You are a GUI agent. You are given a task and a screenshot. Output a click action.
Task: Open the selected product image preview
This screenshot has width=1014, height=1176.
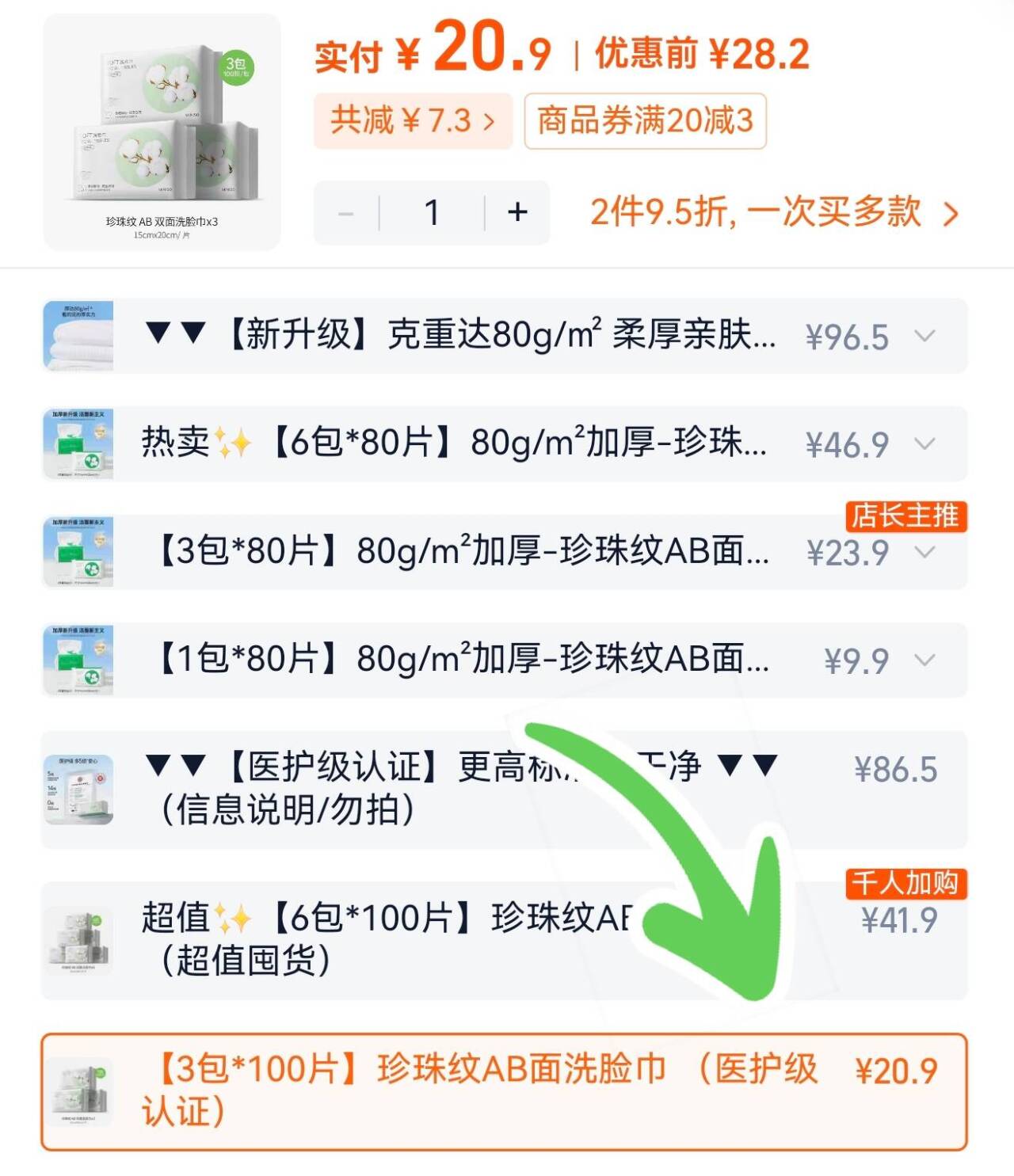pos(162,132)
